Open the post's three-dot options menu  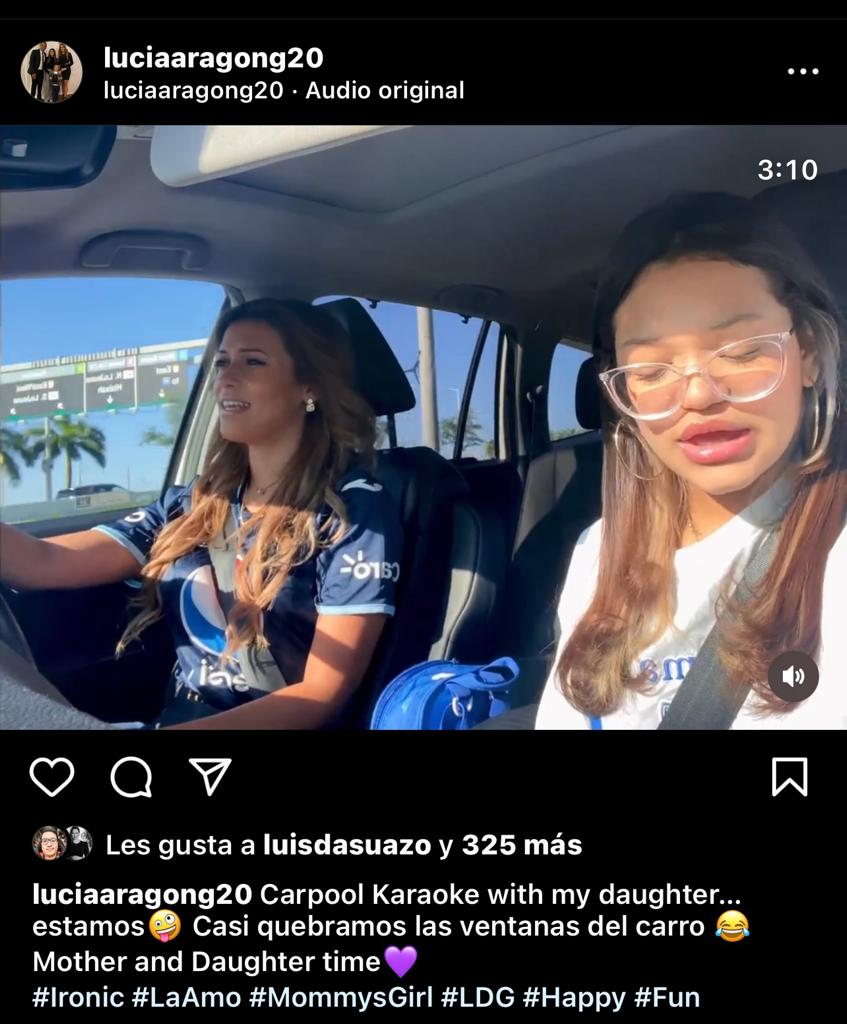(x=802, y=72)
